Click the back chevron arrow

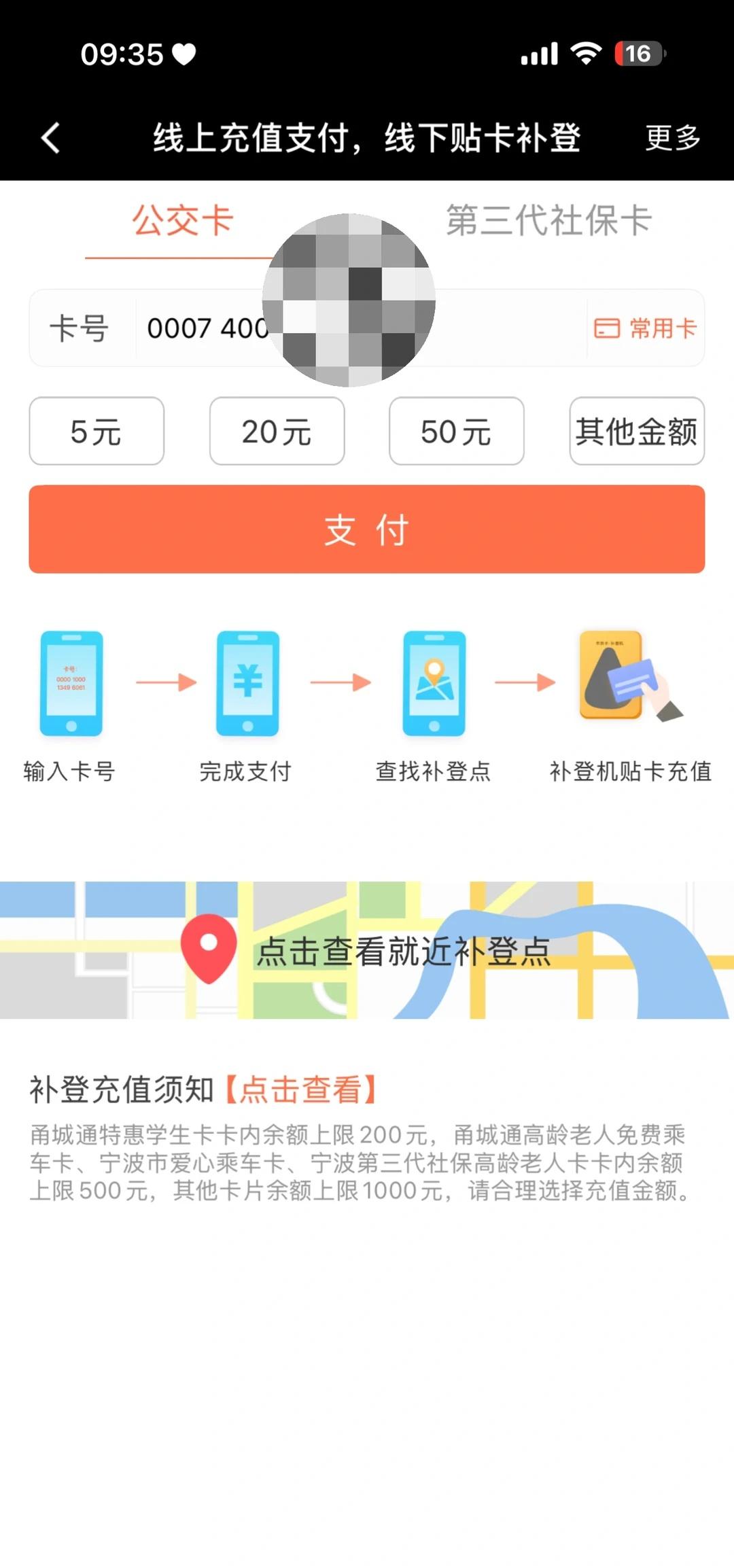tap(51, 139)
